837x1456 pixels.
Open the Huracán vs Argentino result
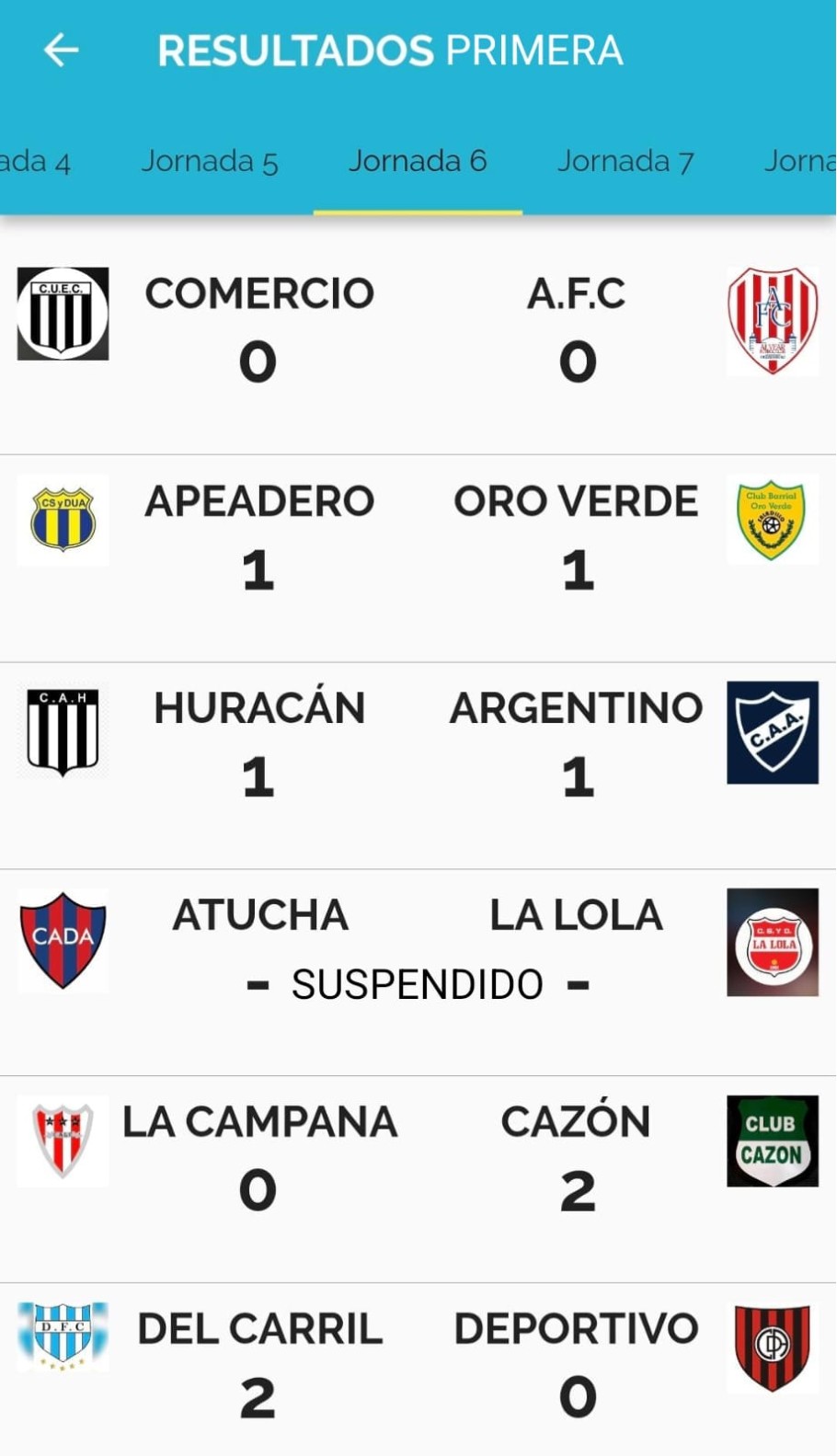418,745
